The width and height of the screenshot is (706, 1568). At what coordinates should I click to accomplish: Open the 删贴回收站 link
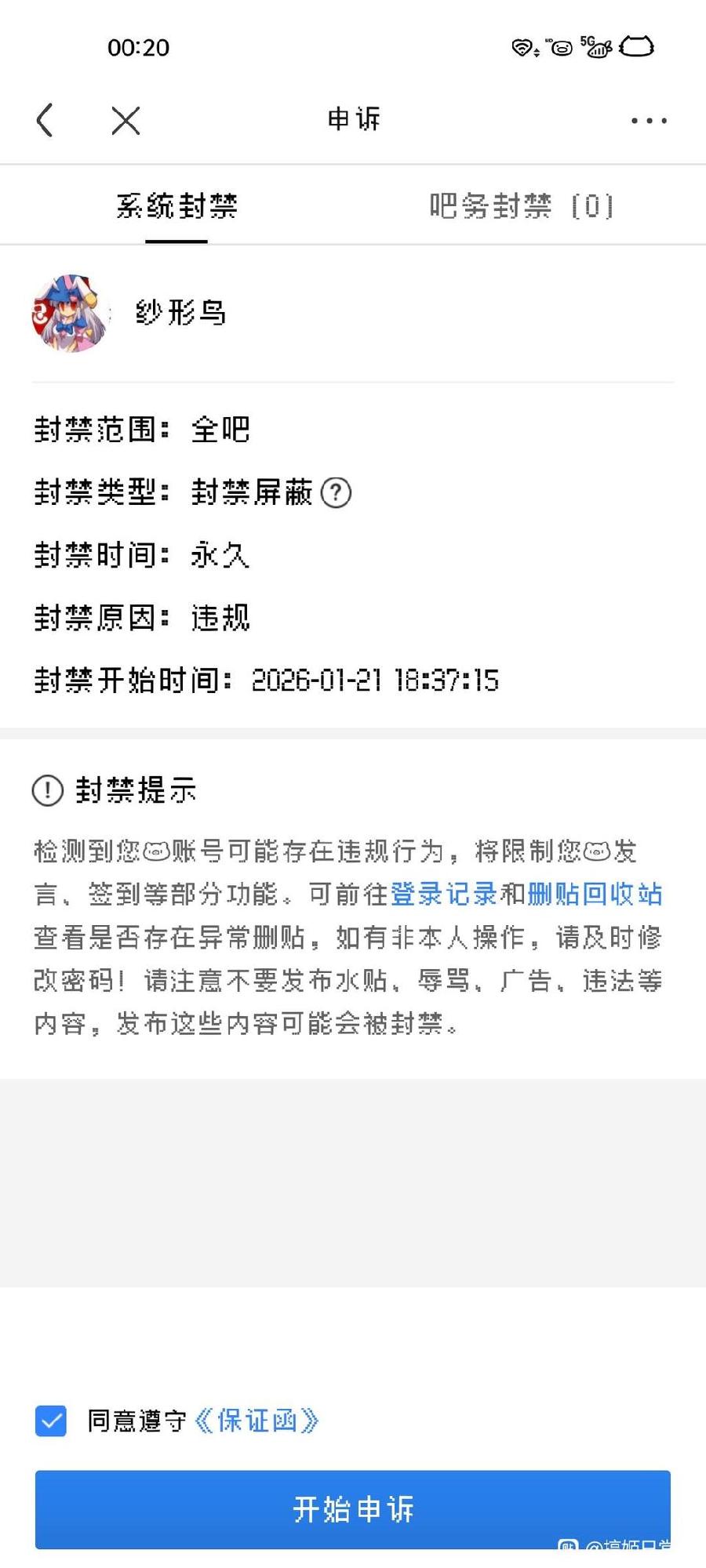[x=595, y=894]
